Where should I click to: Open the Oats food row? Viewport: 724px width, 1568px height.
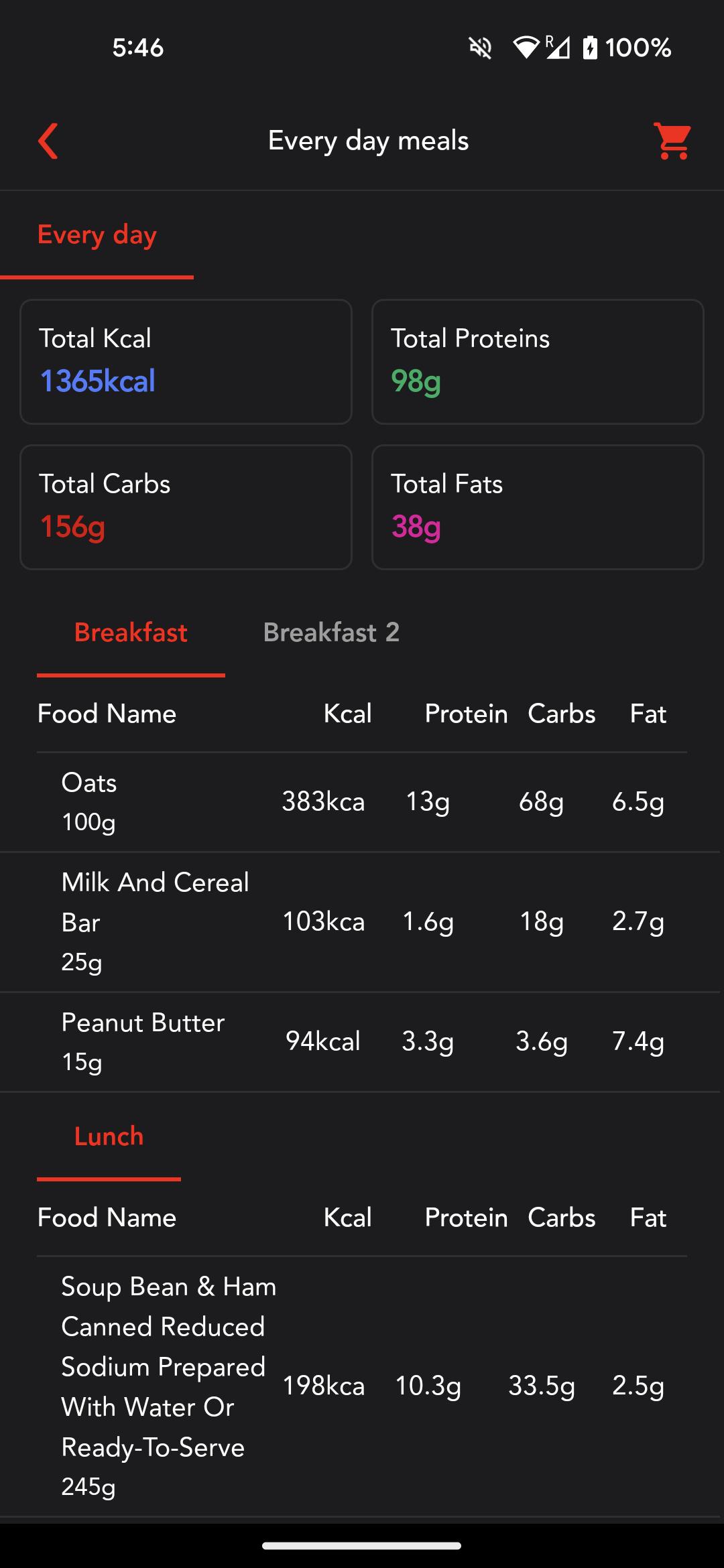[x=362, y=801]
